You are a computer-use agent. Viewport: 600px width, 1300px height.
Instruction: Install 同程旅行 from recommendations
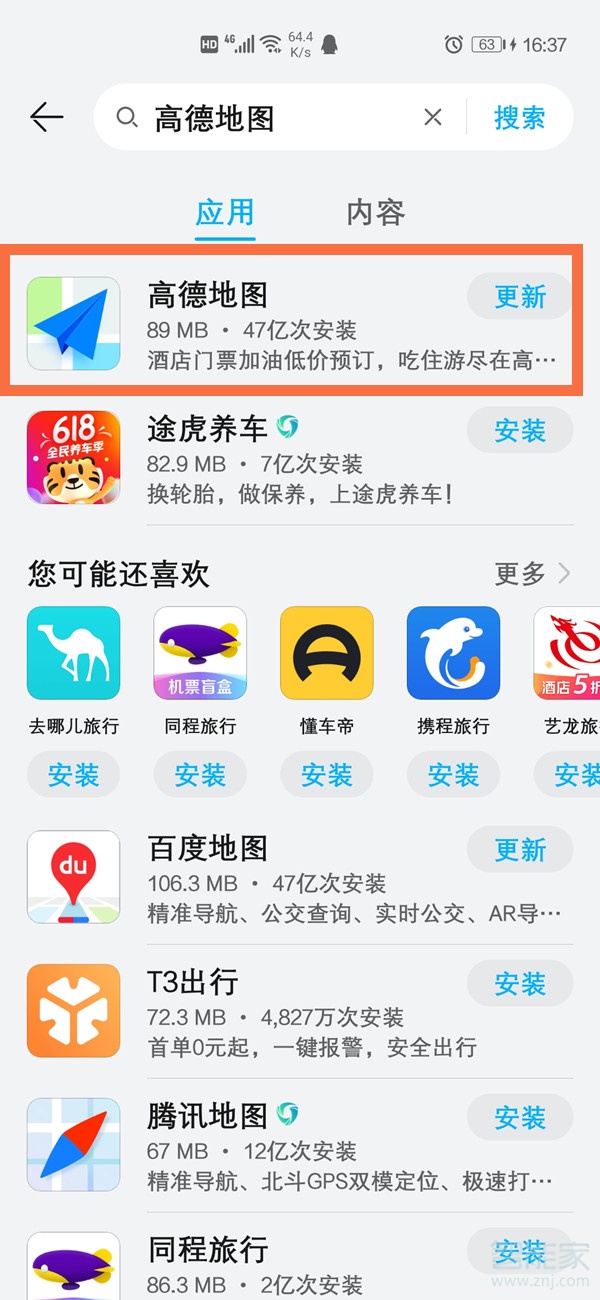pyautogui.click(x=200, y=775)
